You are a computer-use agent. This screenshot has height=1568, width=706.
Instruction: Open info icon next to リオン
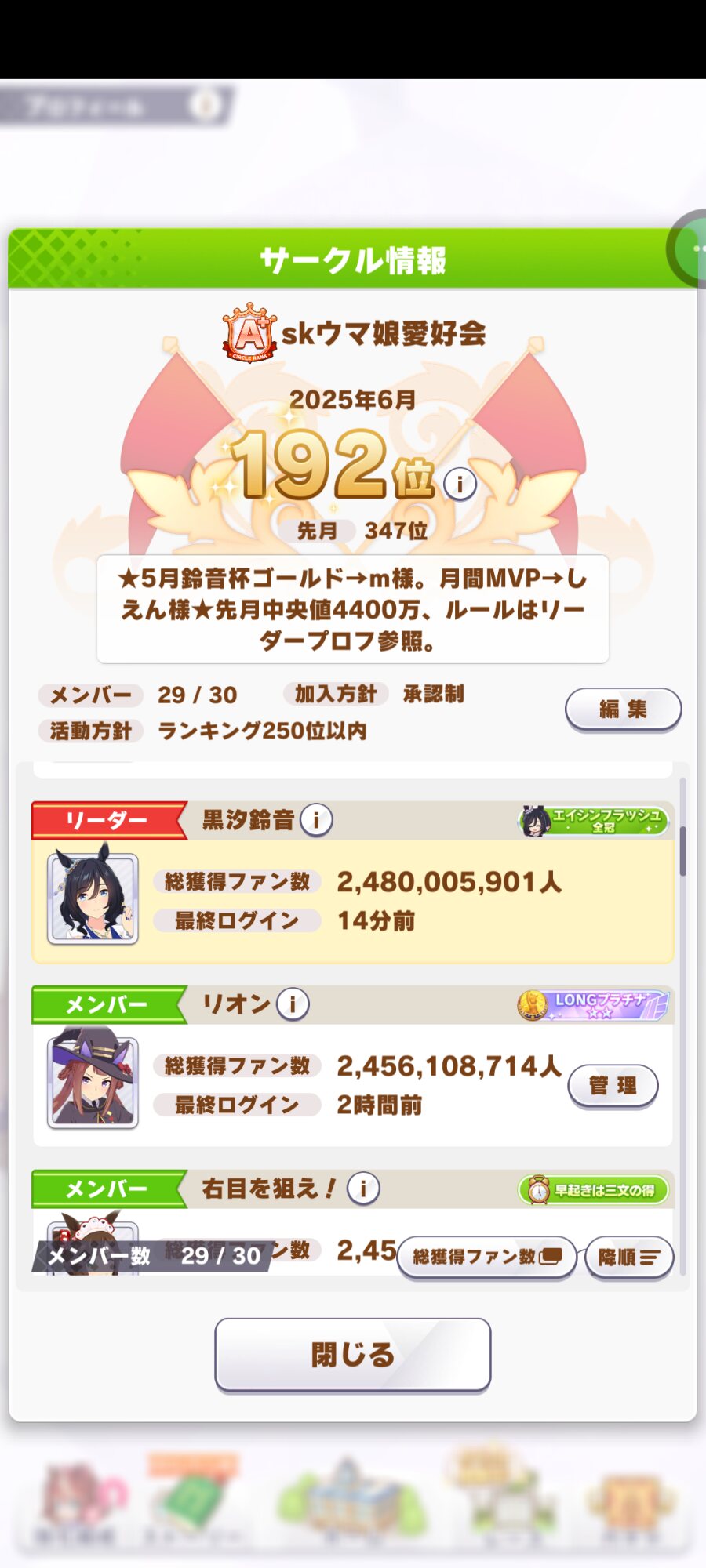click(x=293, y=1004)
